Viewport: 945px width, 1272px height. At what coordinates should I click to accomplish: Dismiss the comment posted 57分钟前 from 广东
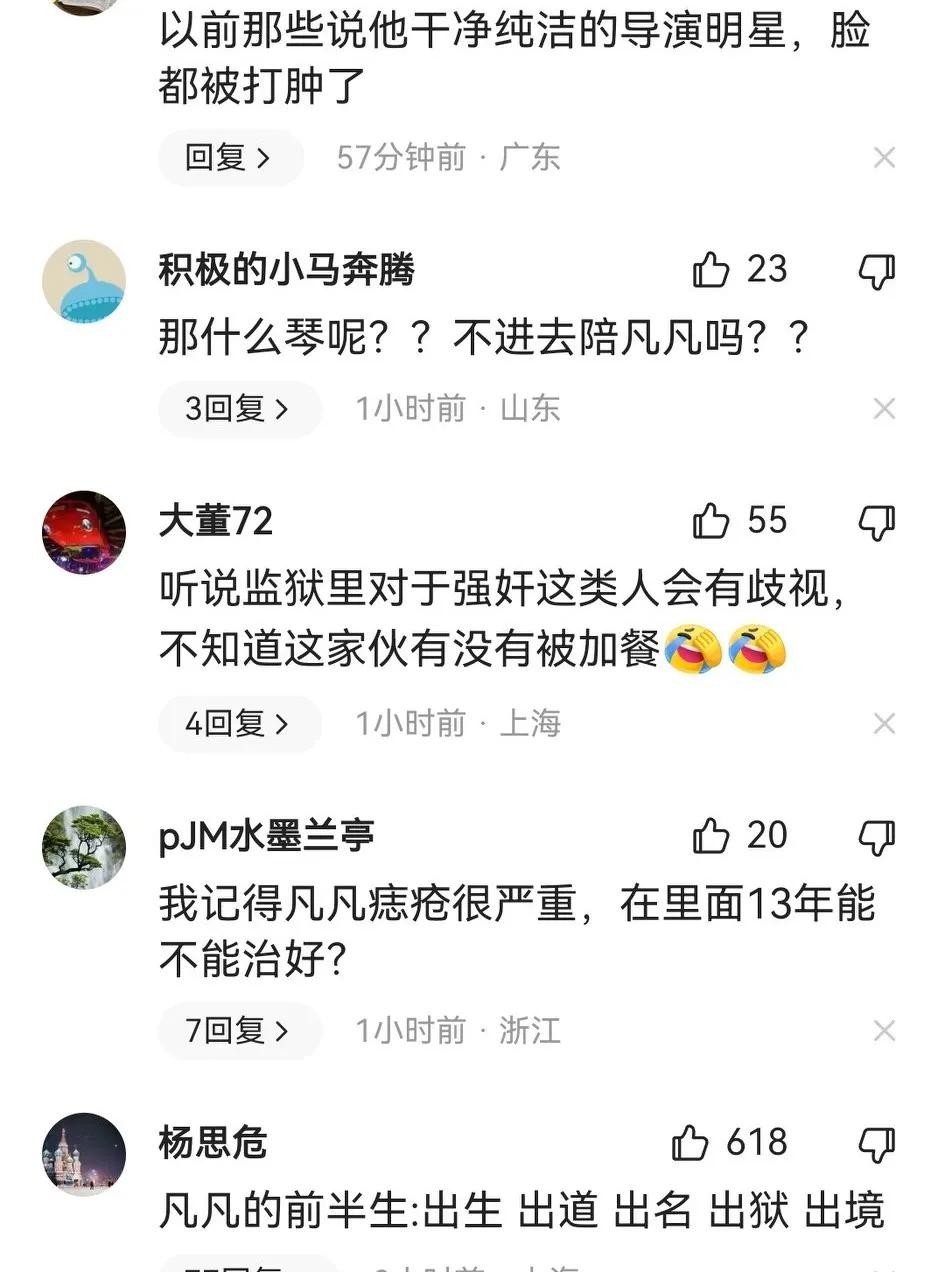pyautogui.click(x=884, y=158)
